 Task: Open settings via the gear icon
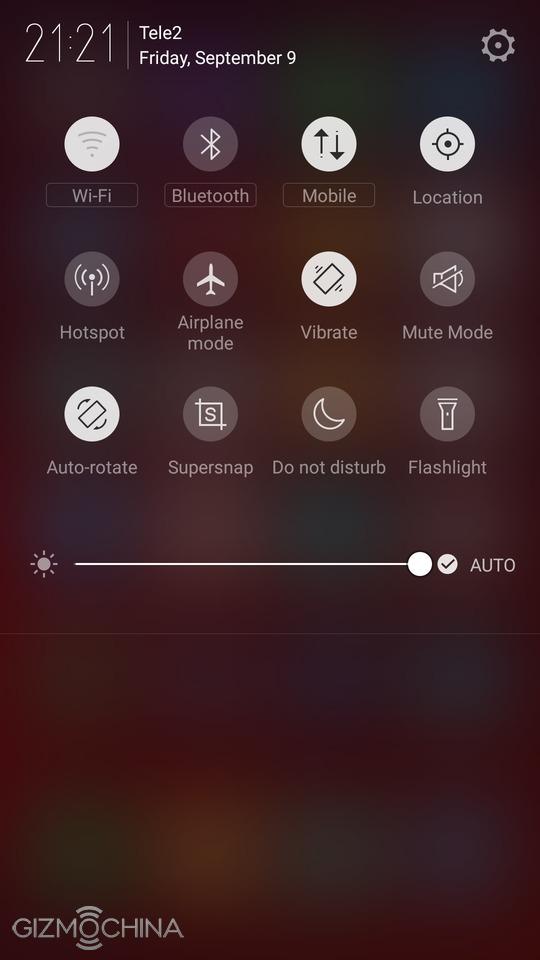(498, 46)
